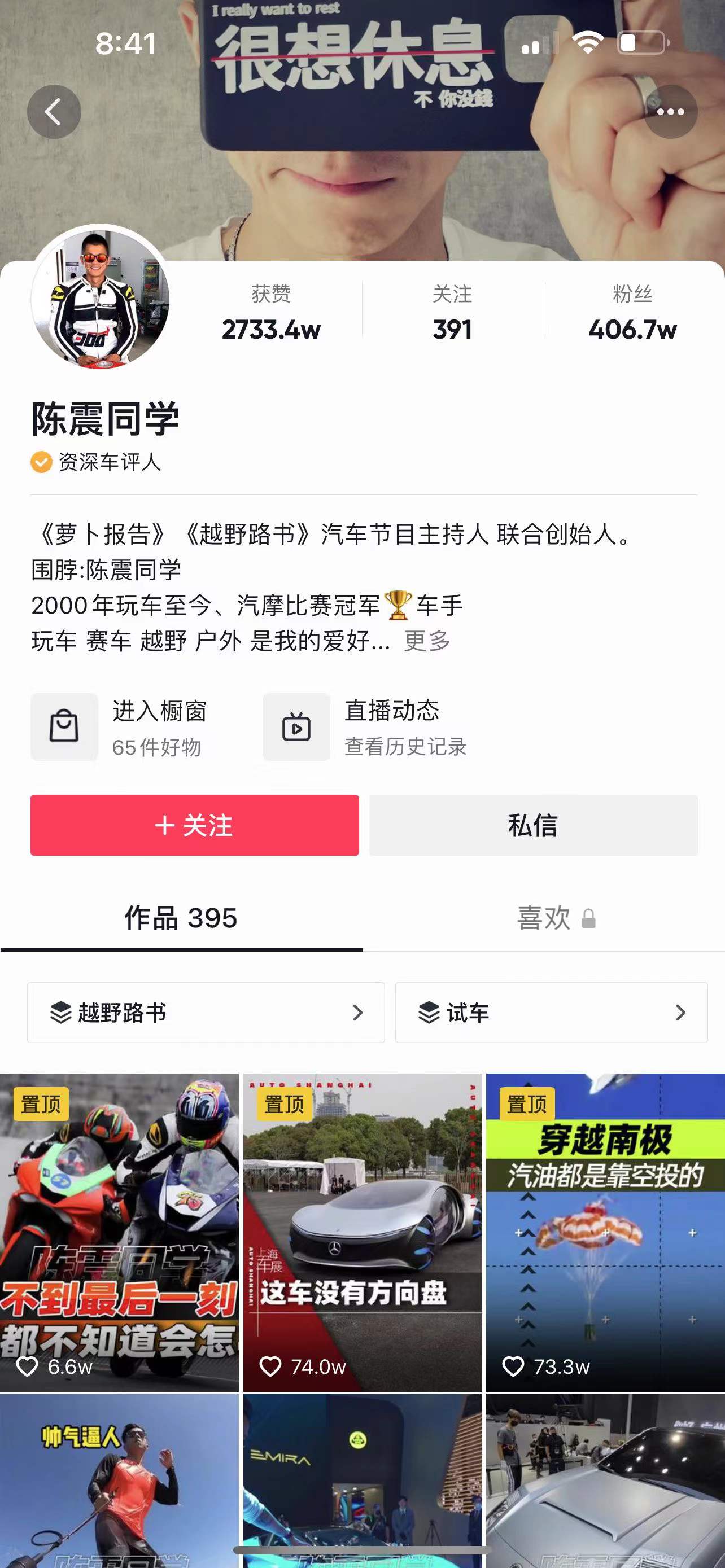725x1568 pixels.
Task: Expand the 越野路书 collection chevron
Action: click(357, 1012)
